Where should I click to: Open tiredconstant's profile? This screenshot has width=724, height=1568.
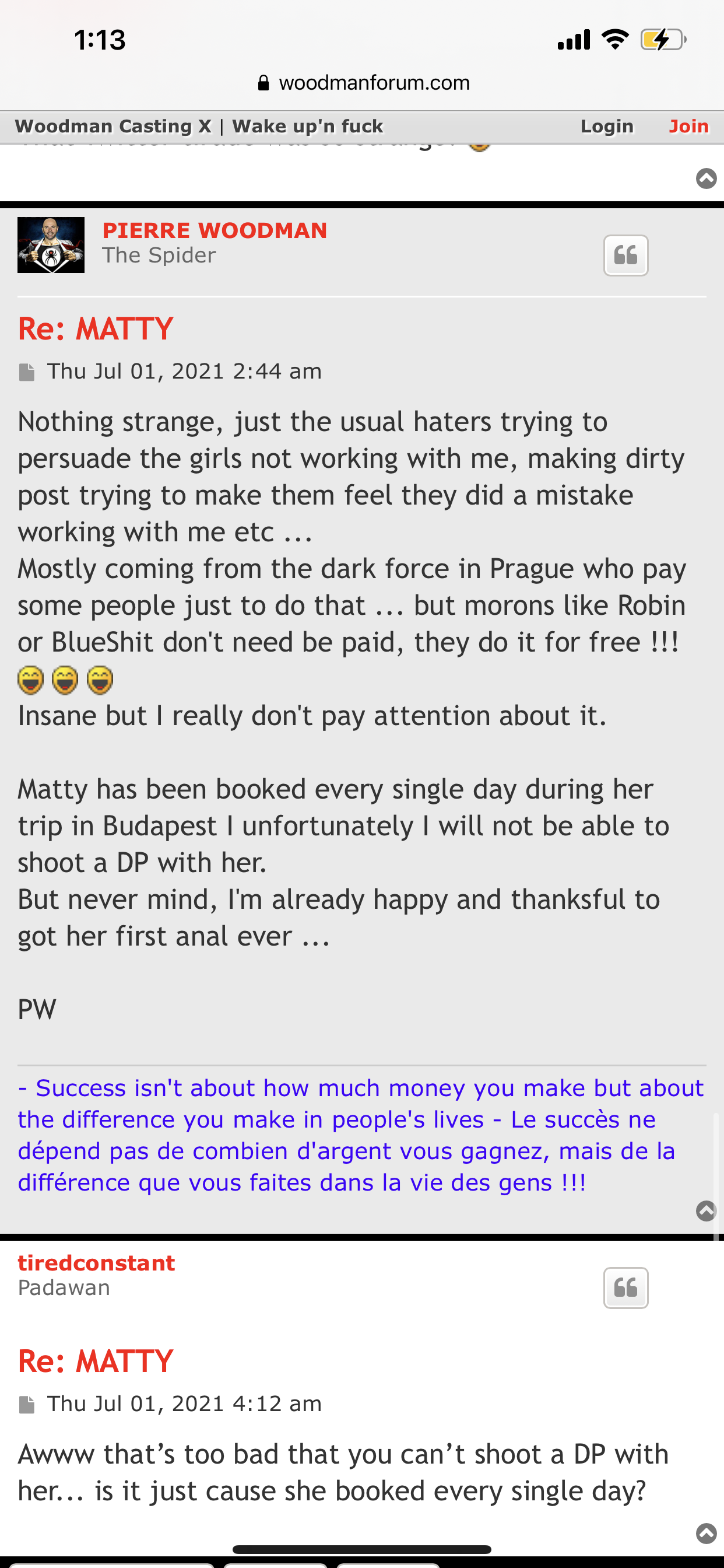pyautogui.click(x=96, y=1262)
